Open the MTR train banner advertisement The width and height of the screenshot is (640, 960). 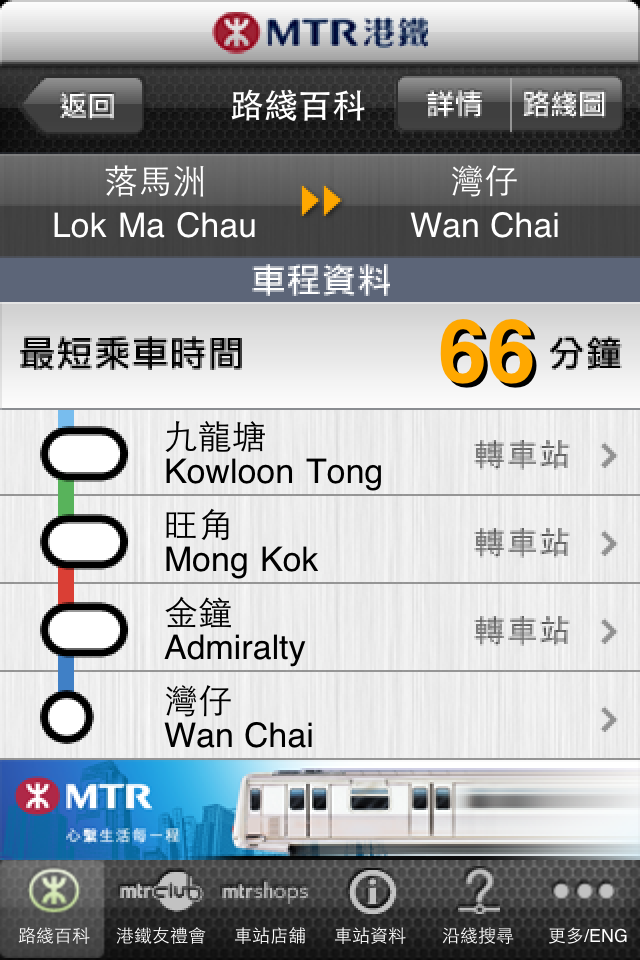tap(320, 809)
